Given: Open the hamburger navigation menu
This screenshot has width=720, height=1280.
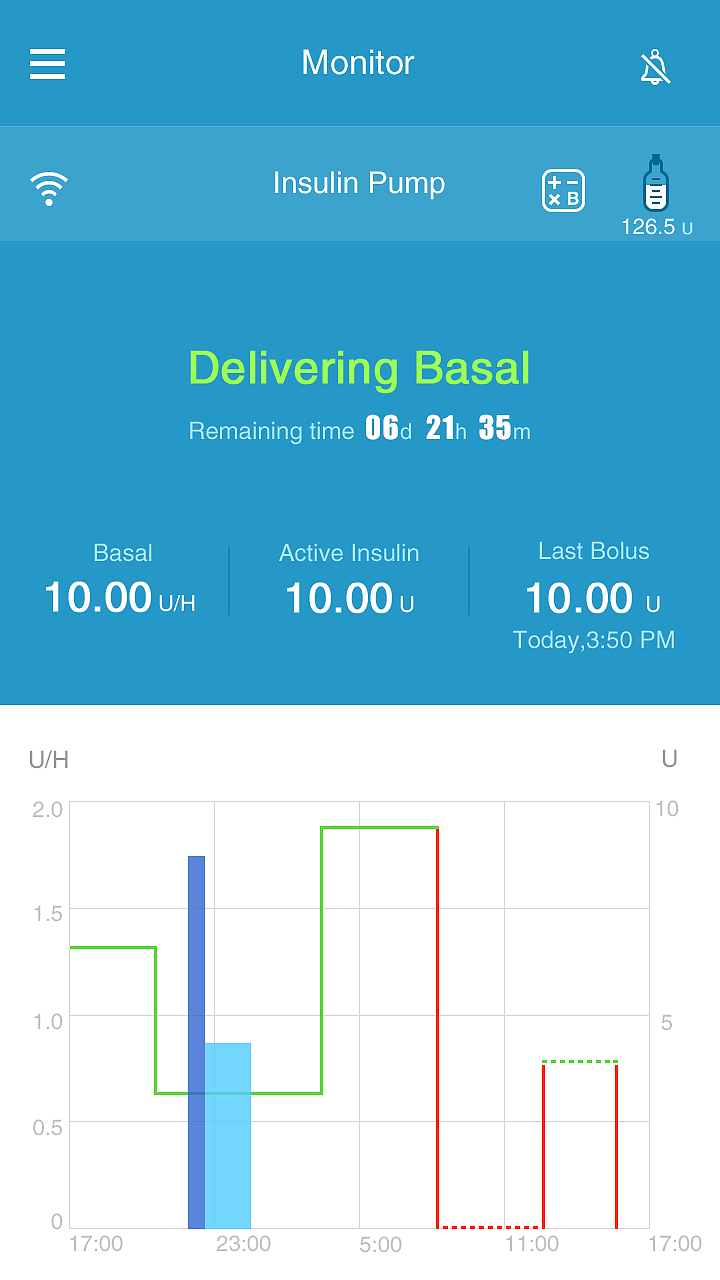Looking at the screenshot, I should (47, 63).
